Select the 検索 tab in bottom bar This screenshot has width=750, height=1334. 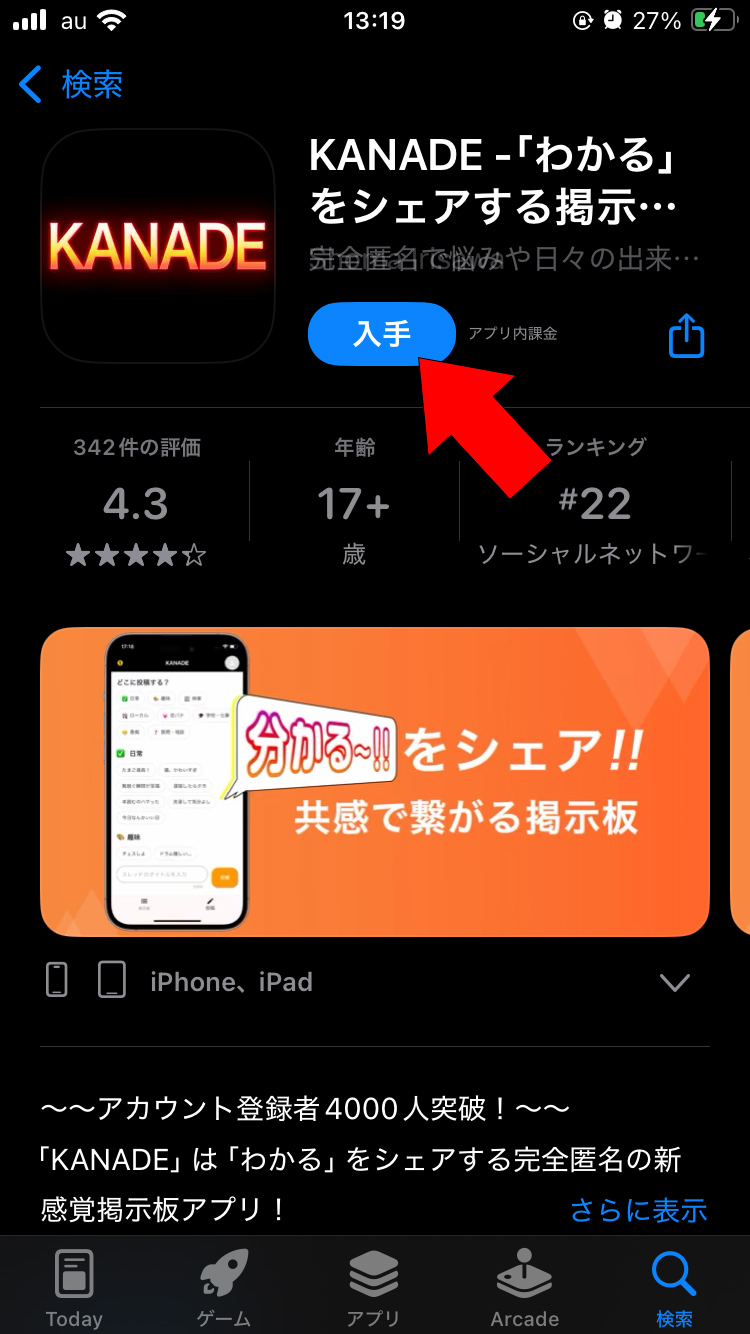click(x=674, y=1289)
